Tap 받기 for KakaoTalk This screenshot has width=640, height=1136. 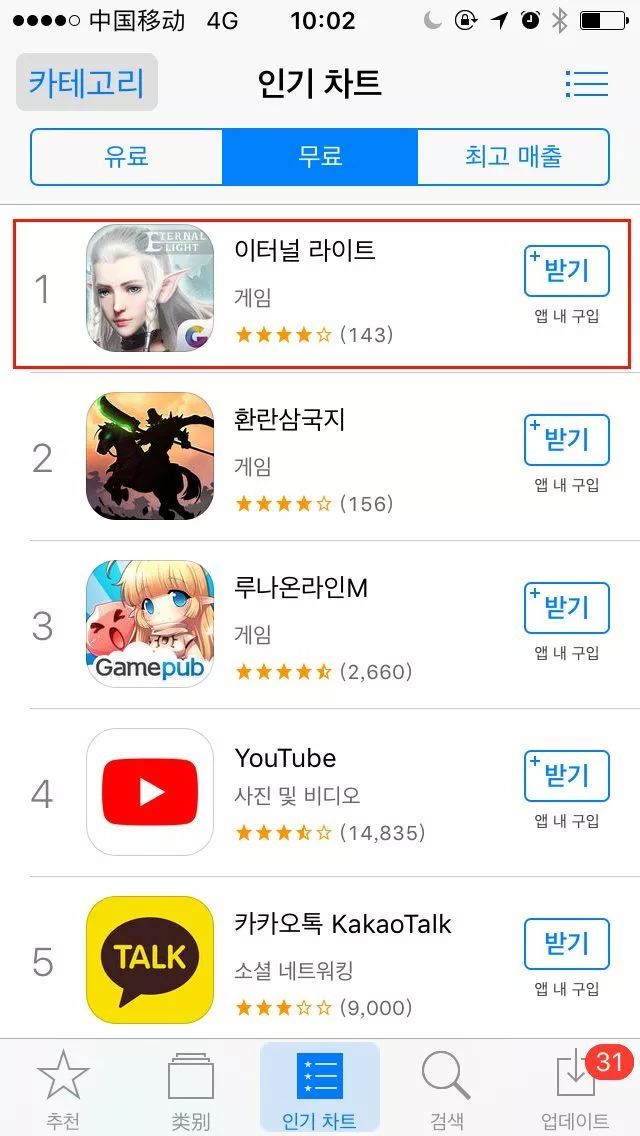(567, 944)
